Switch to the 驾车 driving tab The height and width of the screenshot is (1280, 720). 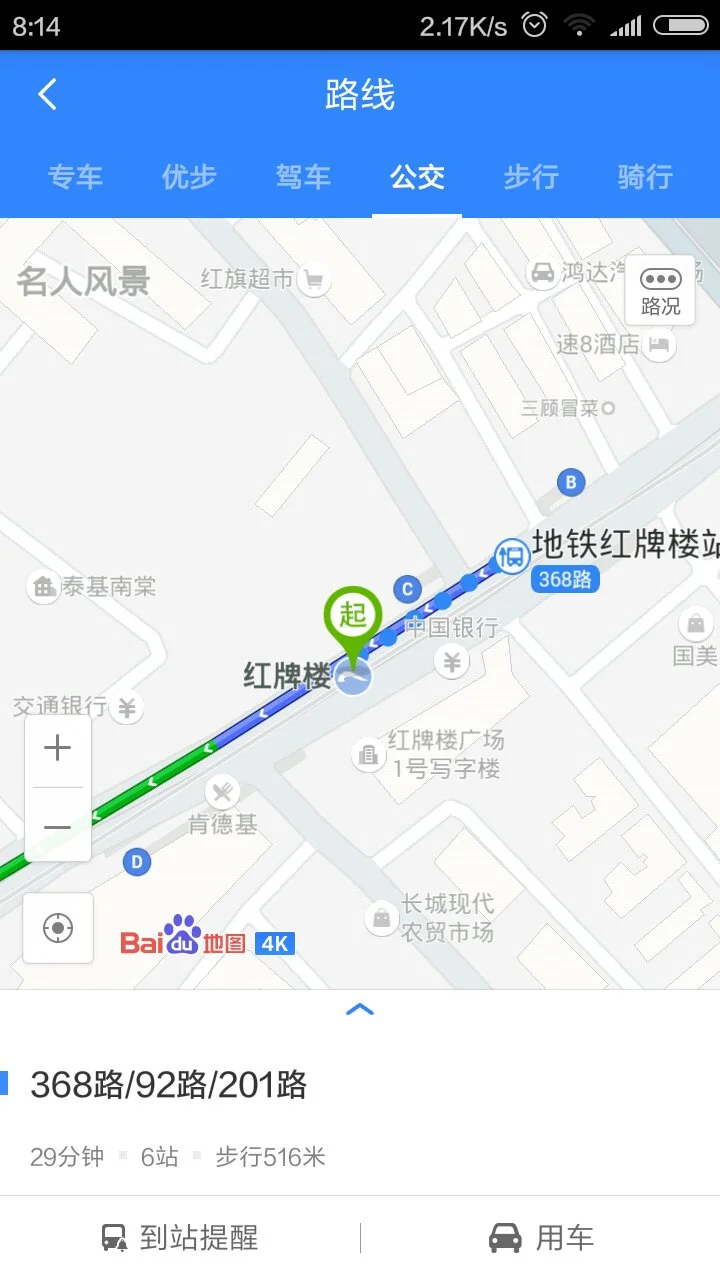303,177
